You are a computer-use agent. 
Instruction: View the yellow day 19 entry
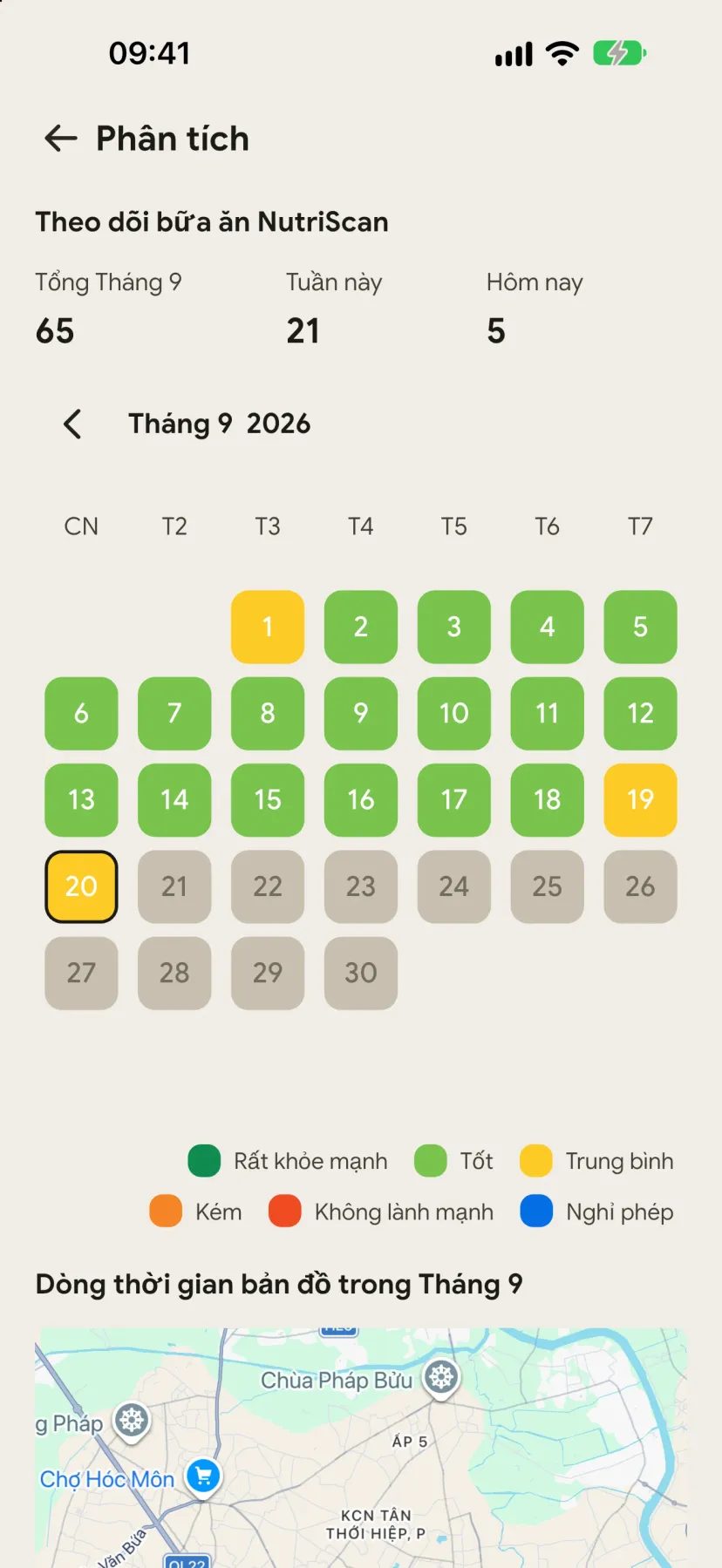point(640,800)
